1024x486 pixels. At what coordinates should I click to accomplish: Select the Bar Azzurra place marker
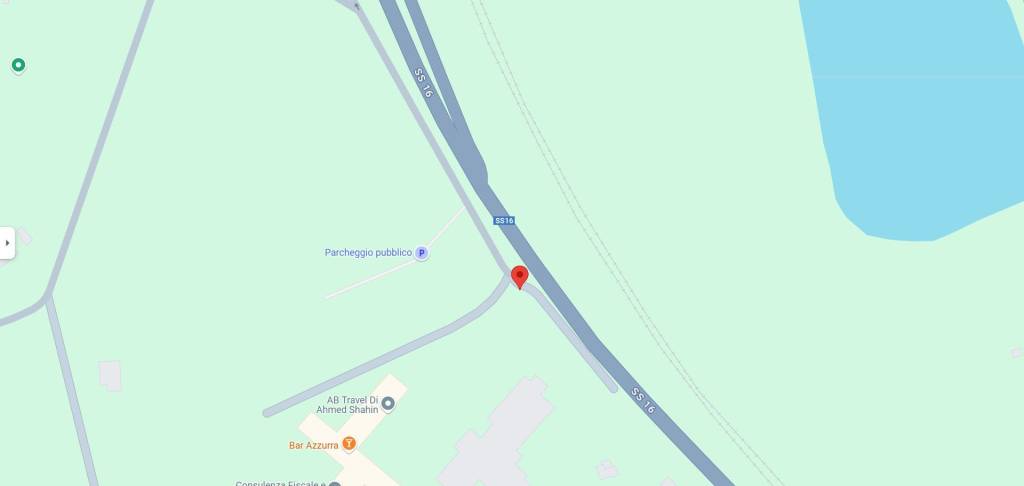tap(348, 444)
